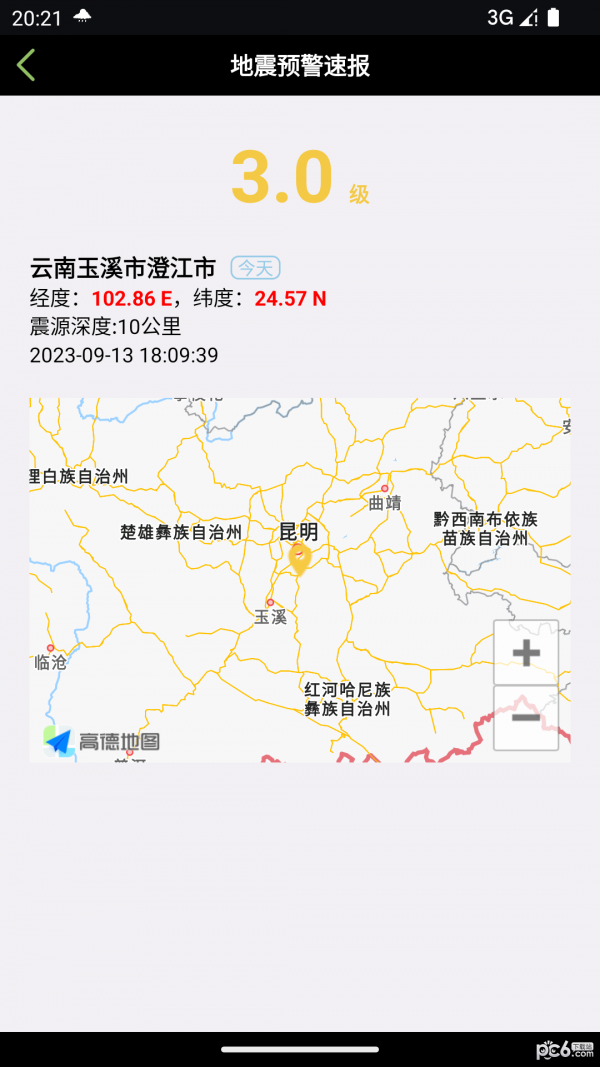Zoom in on the map

coord(526,653)
